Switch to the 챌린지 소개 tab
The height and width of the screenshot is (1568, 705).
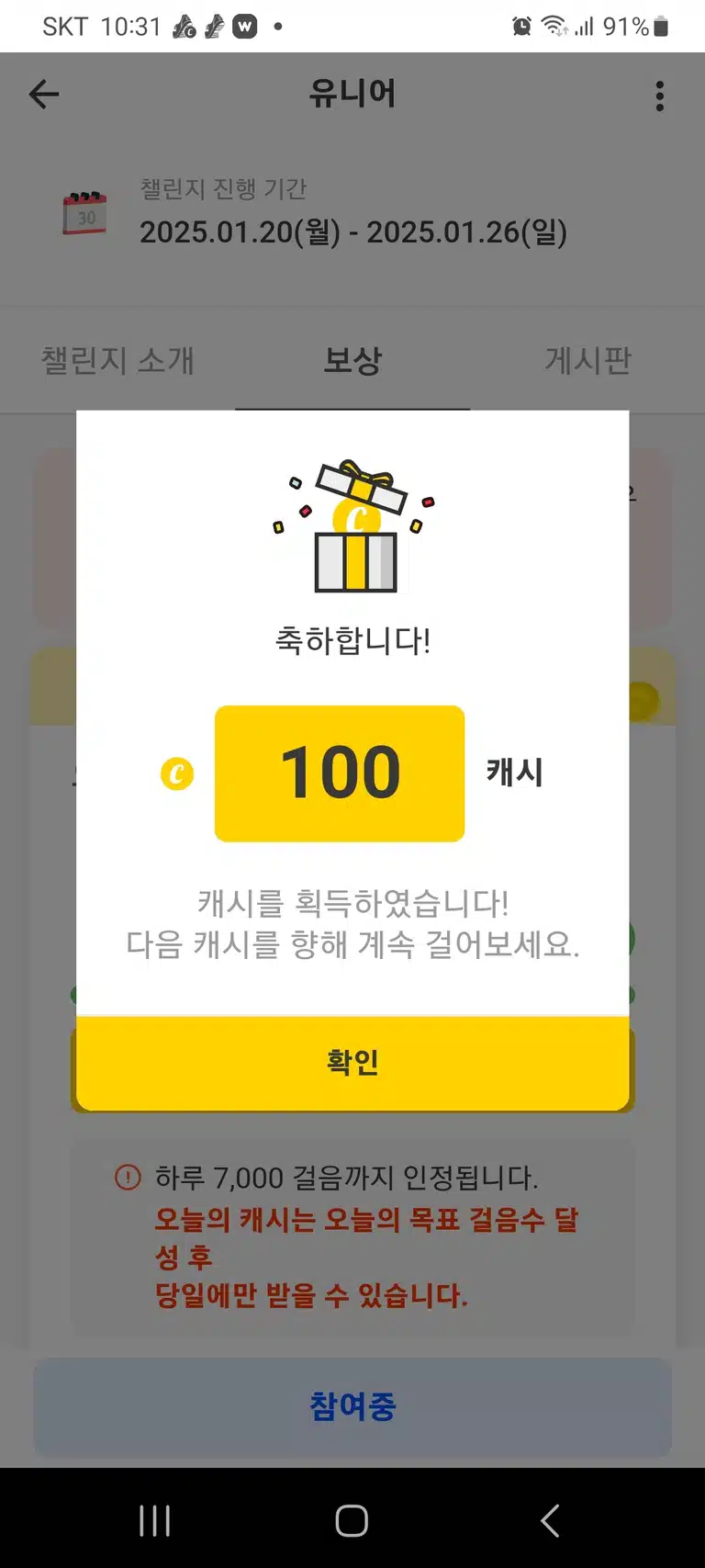coord(117,360)
